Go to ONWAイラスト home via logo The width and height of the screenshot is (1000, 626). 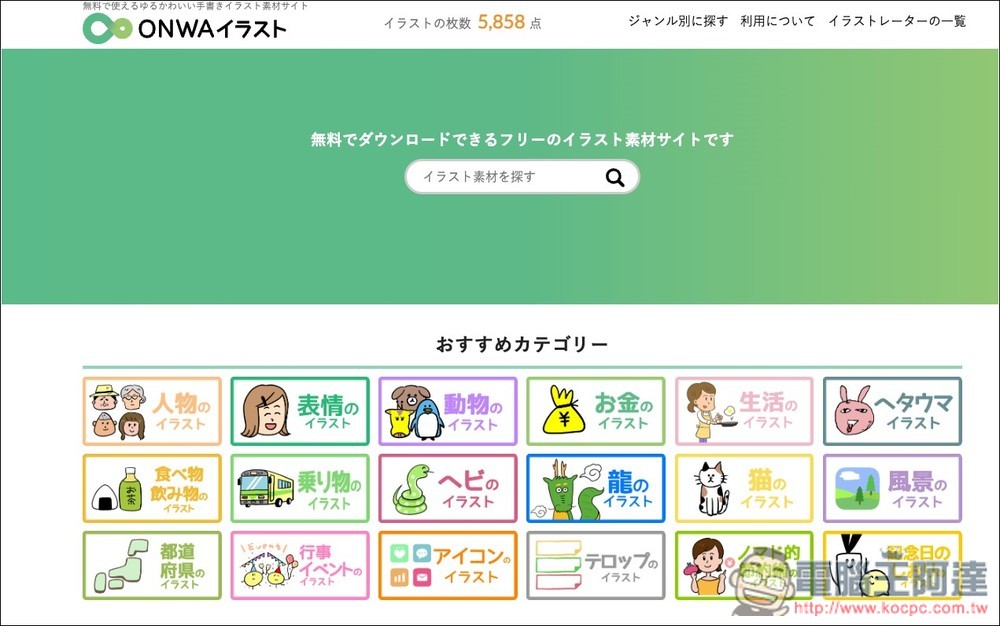(184, 29)
